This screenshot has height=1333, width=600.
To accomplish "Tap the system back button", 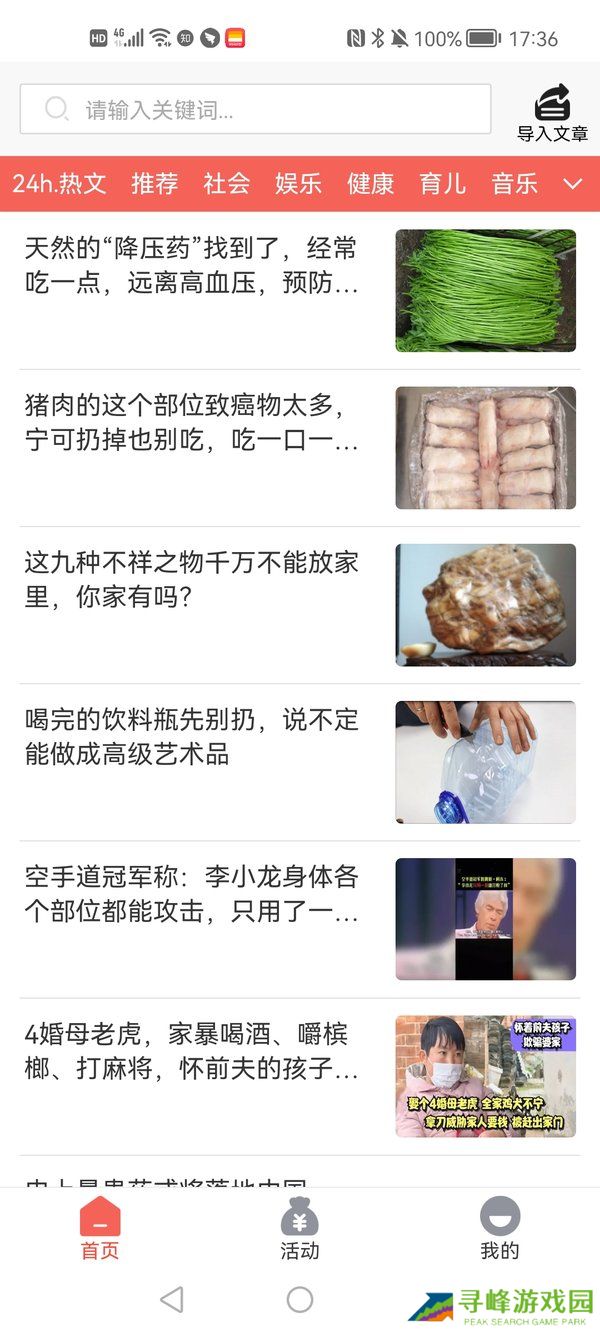I will (x=172, y=1299).
